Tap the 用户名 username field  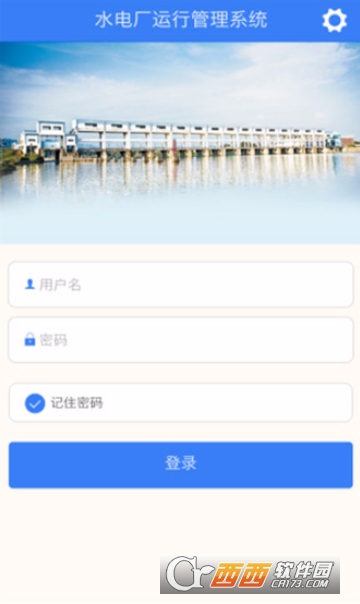181,285
